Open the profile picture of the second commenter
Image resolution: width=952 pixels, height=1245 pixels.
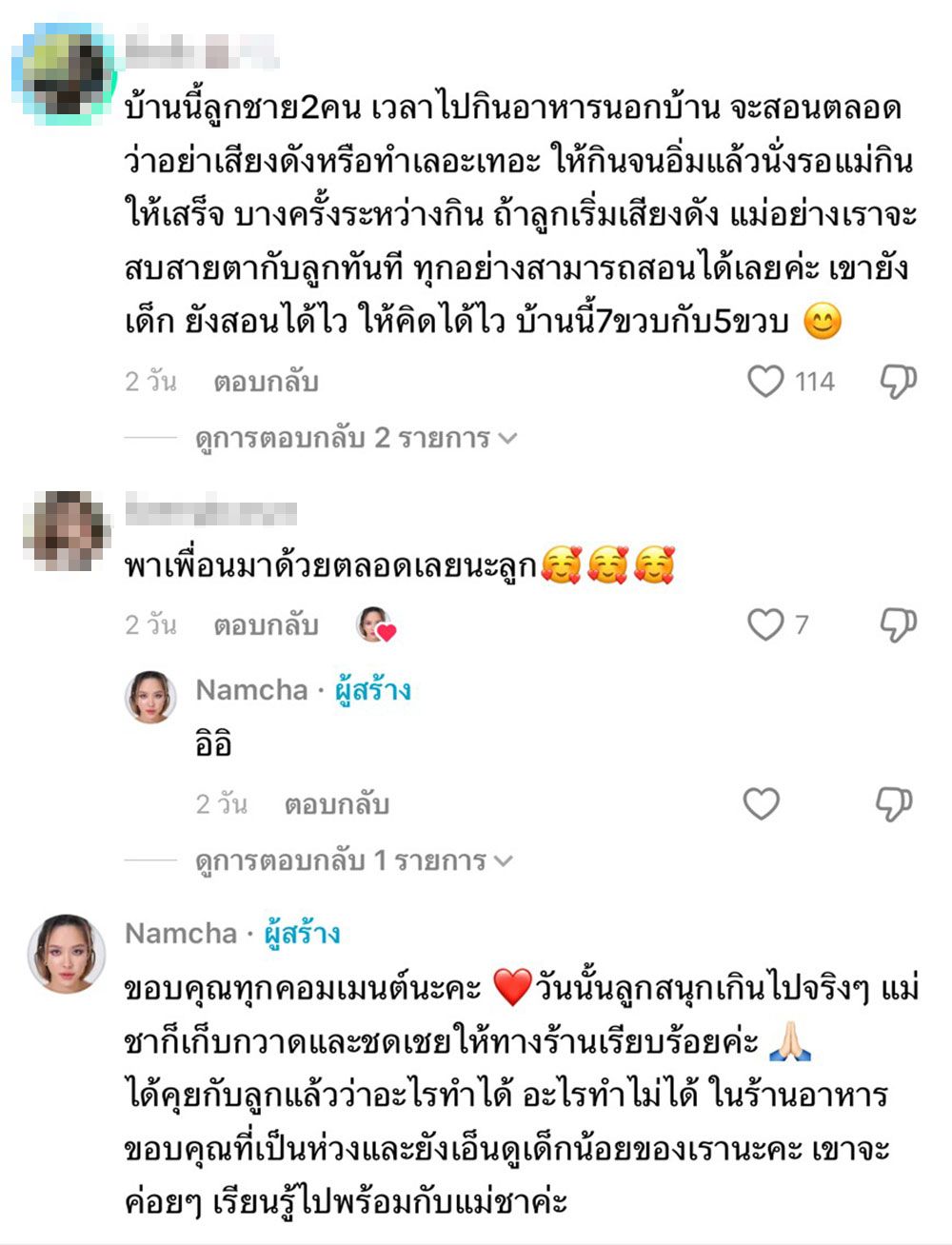click(67, 530)
